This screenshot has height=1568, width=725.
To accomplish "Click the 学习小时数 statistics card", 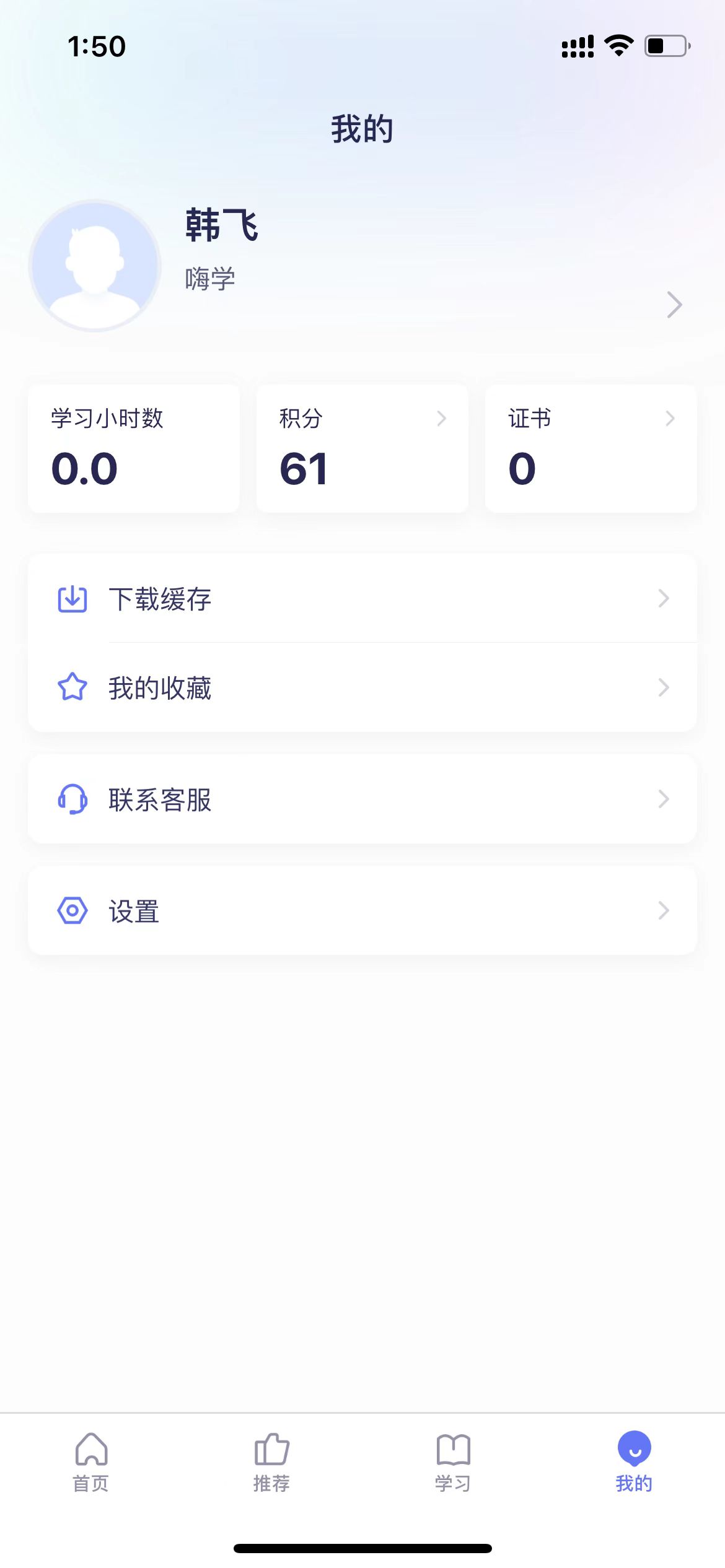I will [133, 448].
